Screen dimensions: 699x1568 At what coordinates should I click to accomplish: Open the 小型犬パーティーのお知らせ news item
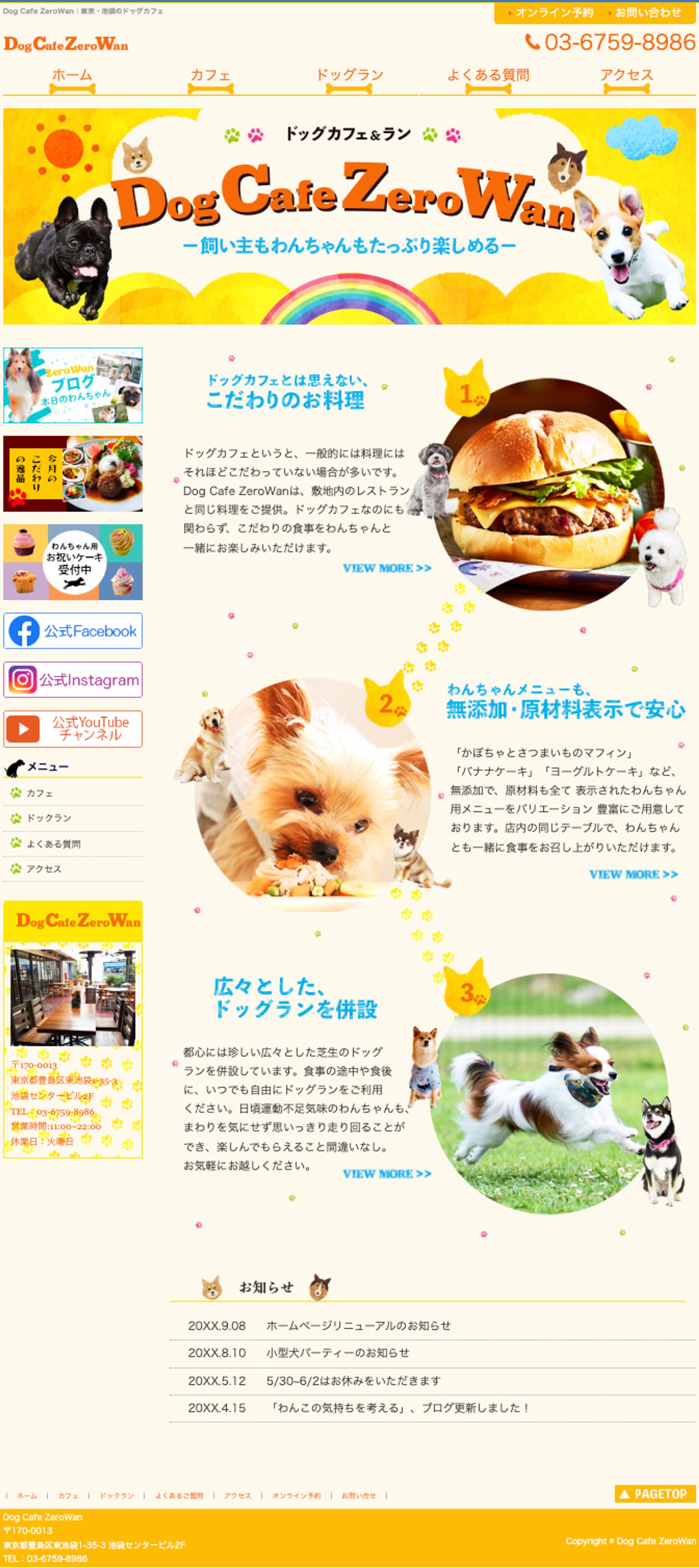[337, 1352]
